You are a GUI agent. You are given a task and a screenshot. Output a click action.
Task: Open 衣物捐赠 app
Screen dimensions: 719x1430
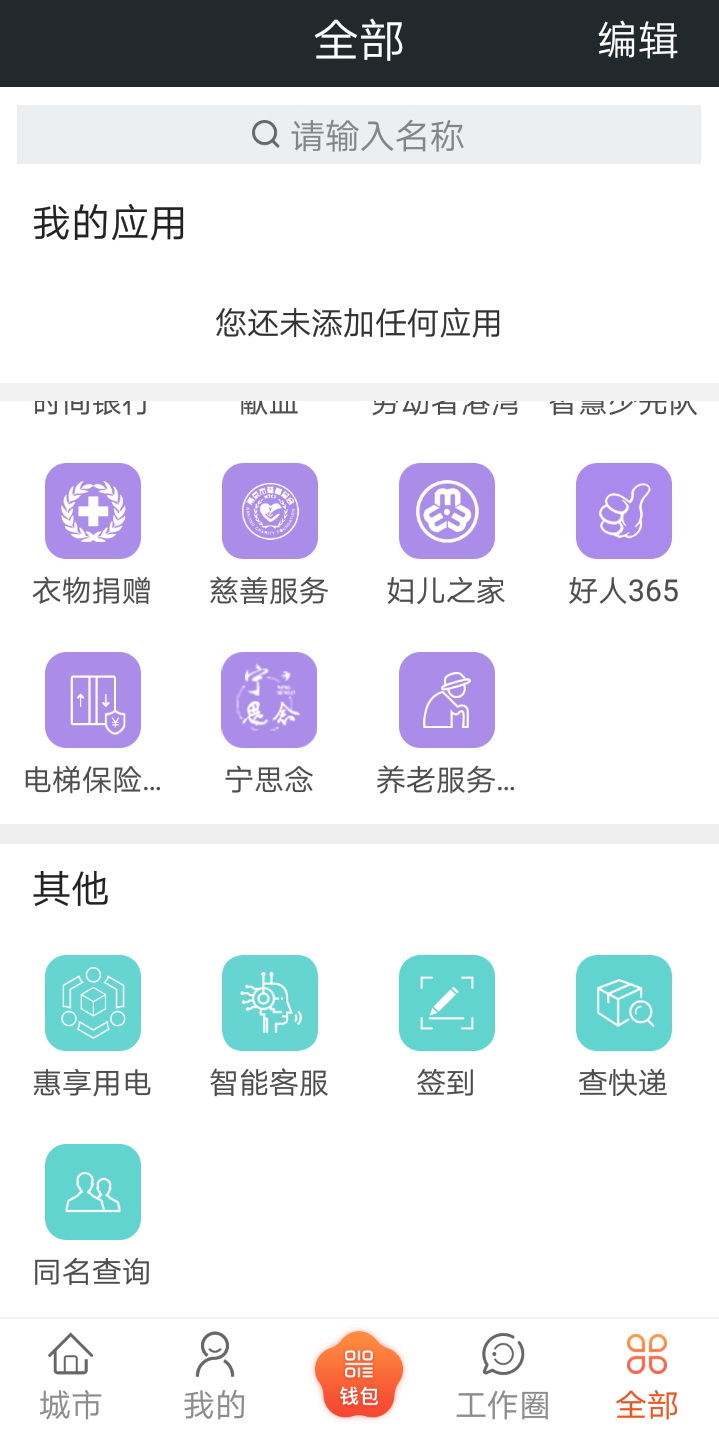92,534
